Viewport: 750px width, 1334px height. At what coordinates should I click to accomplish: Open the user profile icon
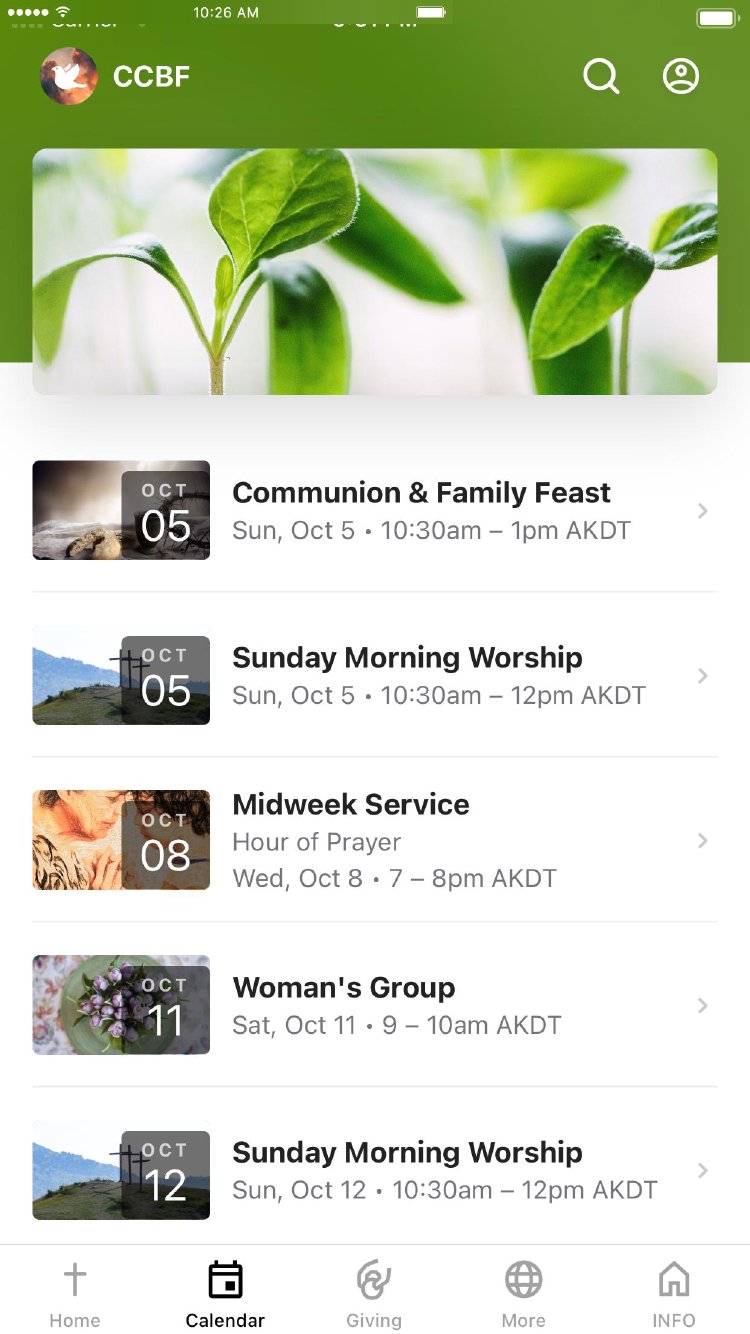681,76
